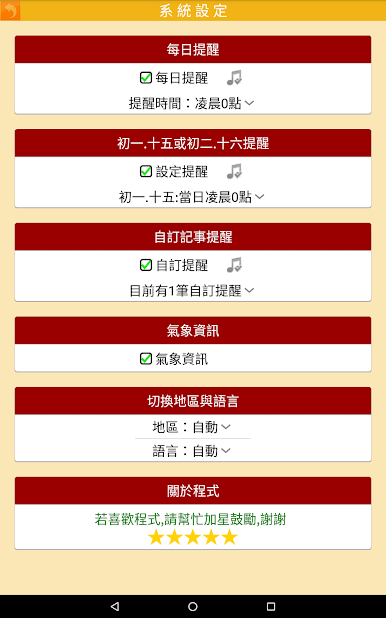
Task: Tap the system home button
Action: [193, 606]
